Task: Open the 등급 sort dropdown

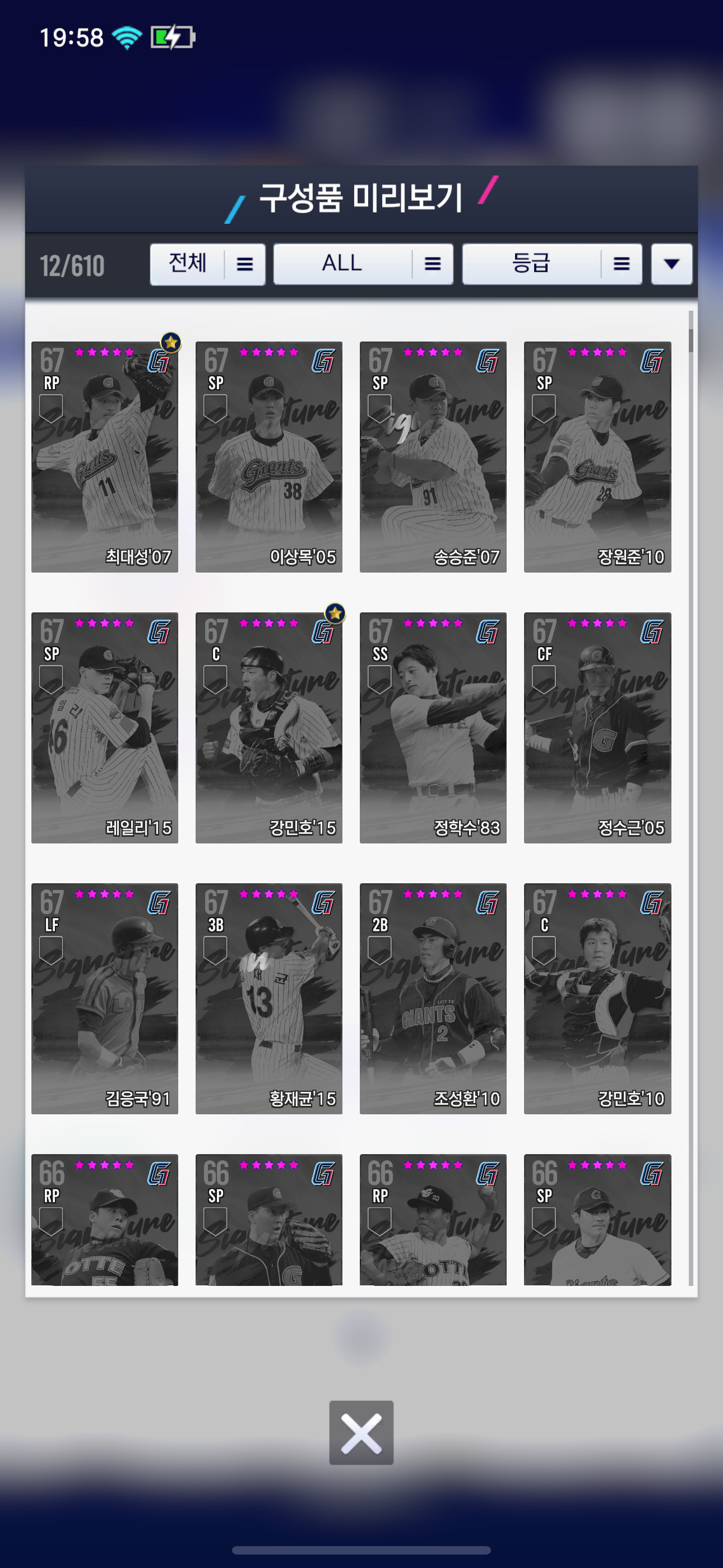Action: click(x=551, y=264)
